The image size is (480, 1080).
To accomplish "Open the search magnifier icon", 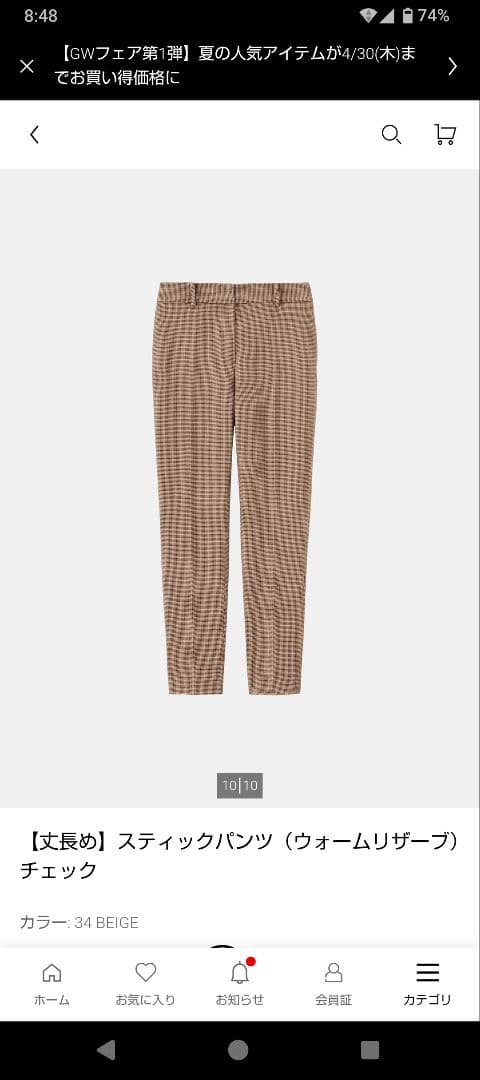I will point(391,134).
